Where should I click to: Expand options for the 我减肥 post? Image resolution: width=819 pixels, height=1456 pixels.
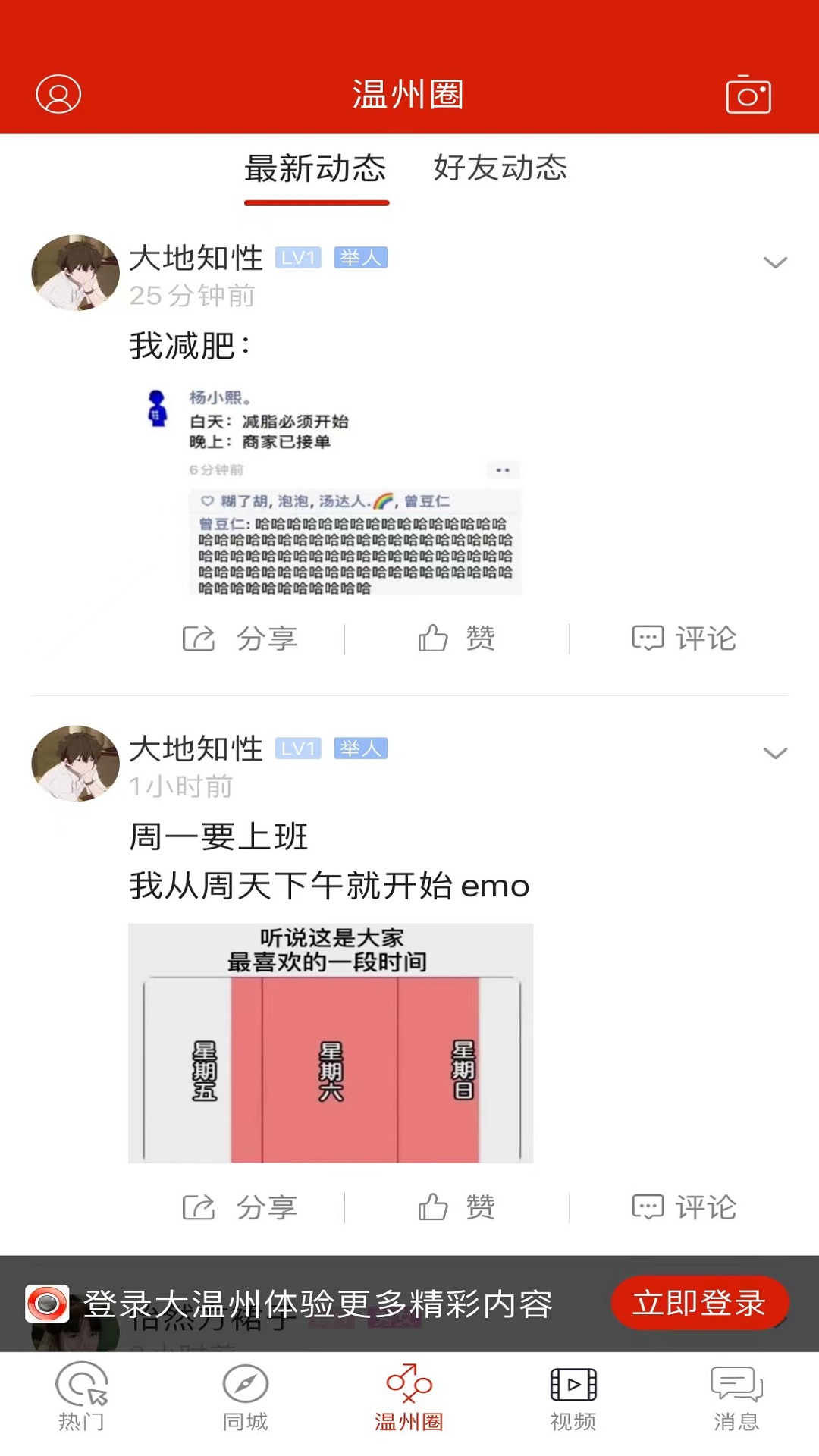[774, 262]
